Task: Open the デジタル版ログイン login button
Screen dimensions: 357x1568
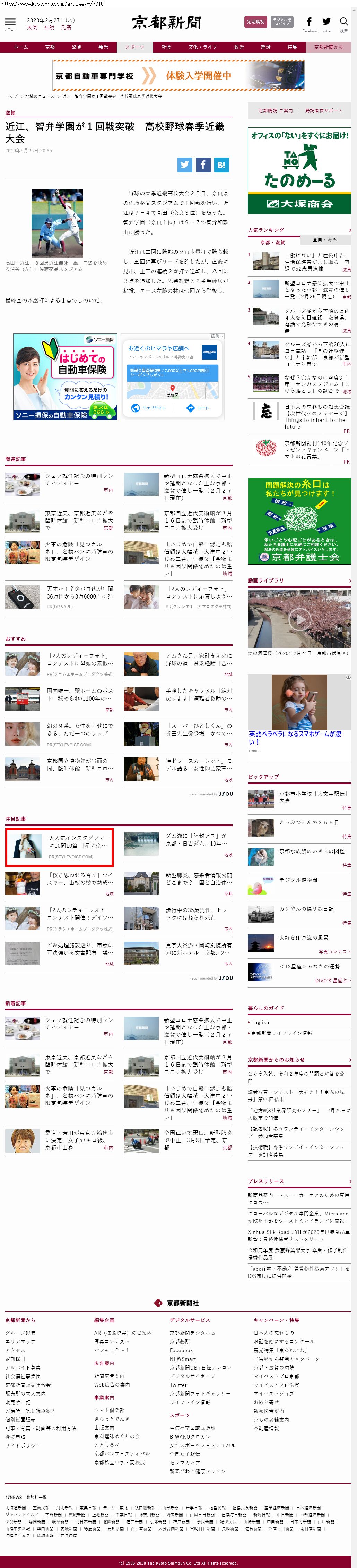Action: coord(281,22)
